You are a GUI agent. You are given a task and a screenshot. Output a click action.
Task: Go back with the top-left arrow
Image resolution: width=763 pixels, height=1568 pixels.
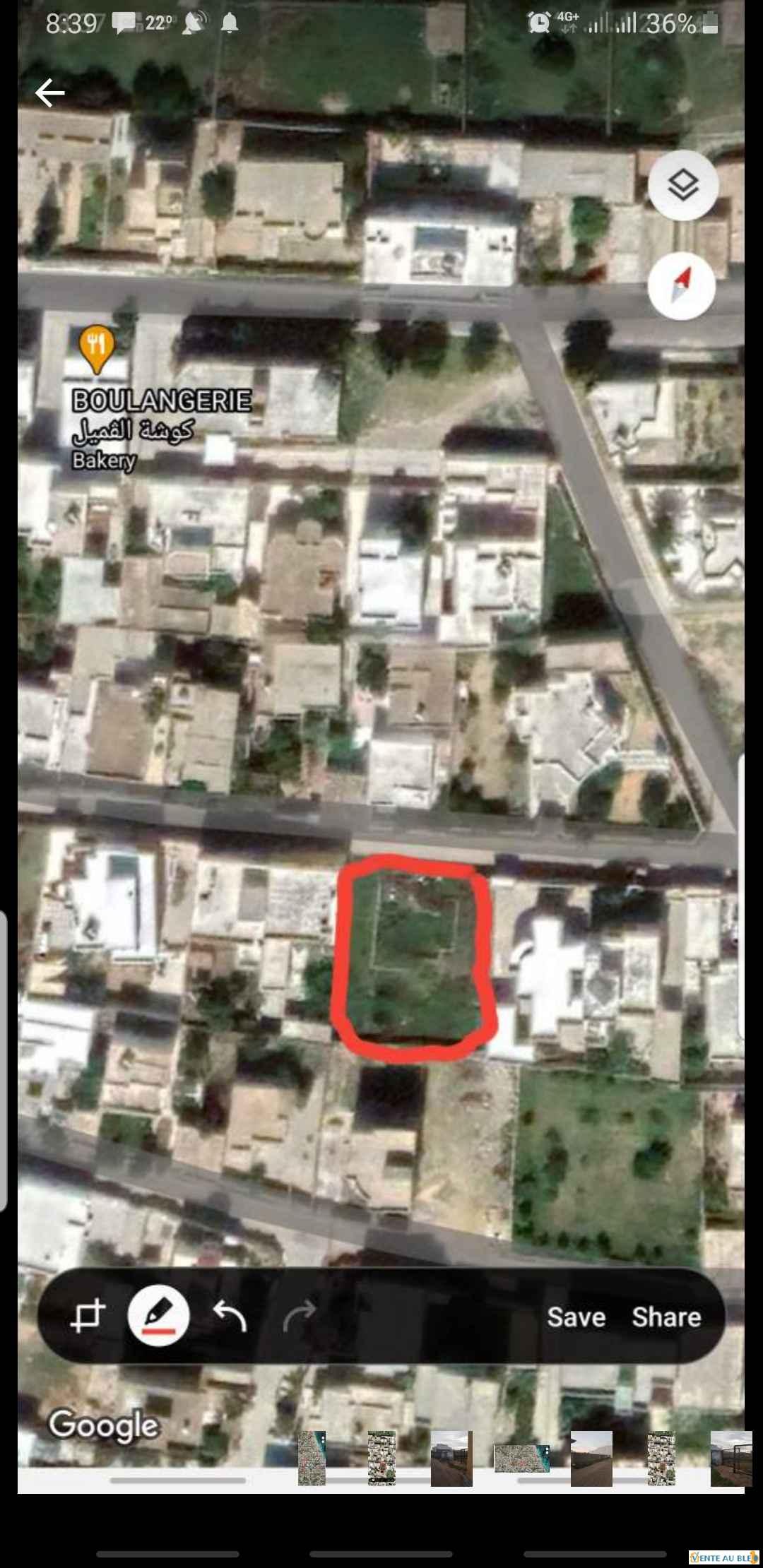click(49, 93)
